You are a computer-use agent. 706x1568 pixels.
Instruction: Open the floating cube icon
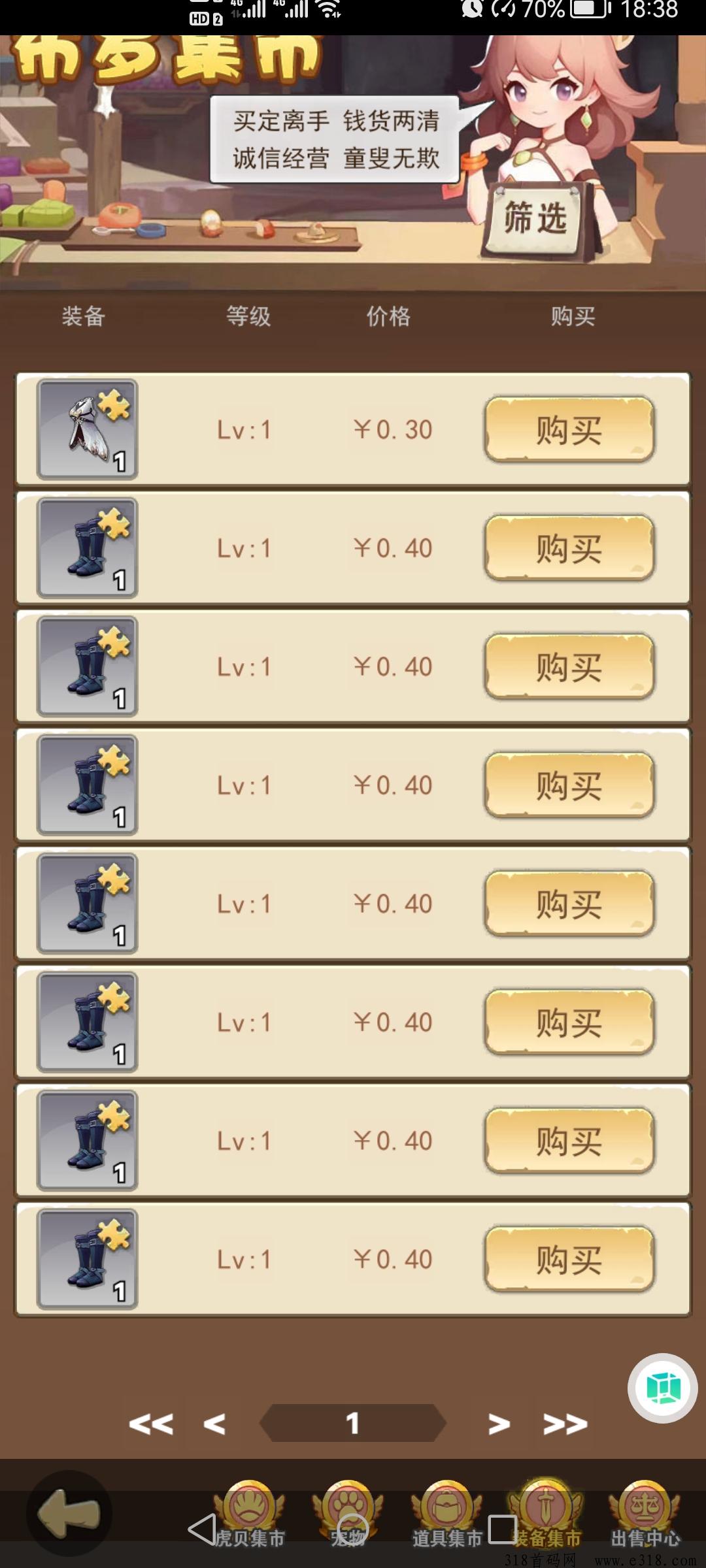pos(663,1388)
